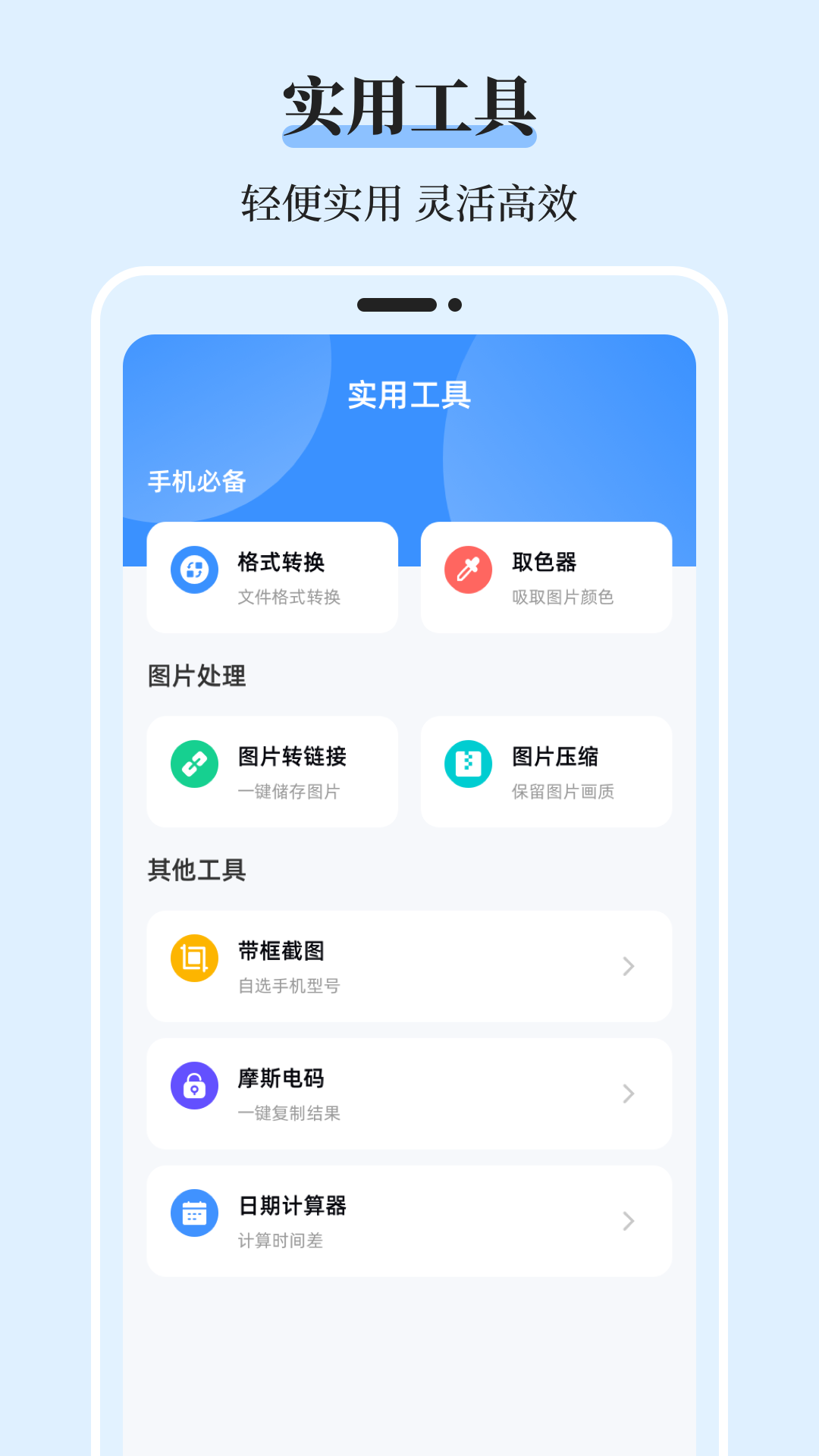Expand the 摩斯电码 row chevron
Screen dimensions: 819x1456
pos(628,1094)
